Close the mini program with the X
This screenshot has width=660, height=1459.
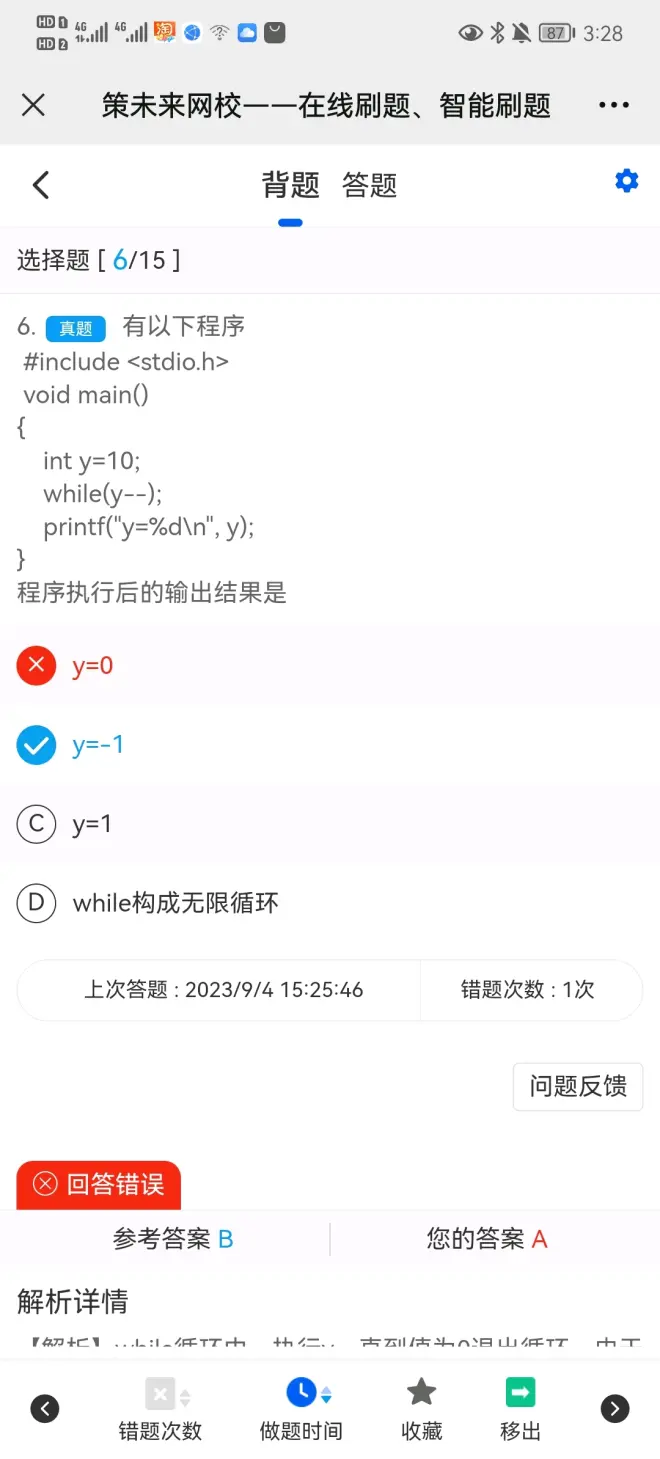[33, 105]
